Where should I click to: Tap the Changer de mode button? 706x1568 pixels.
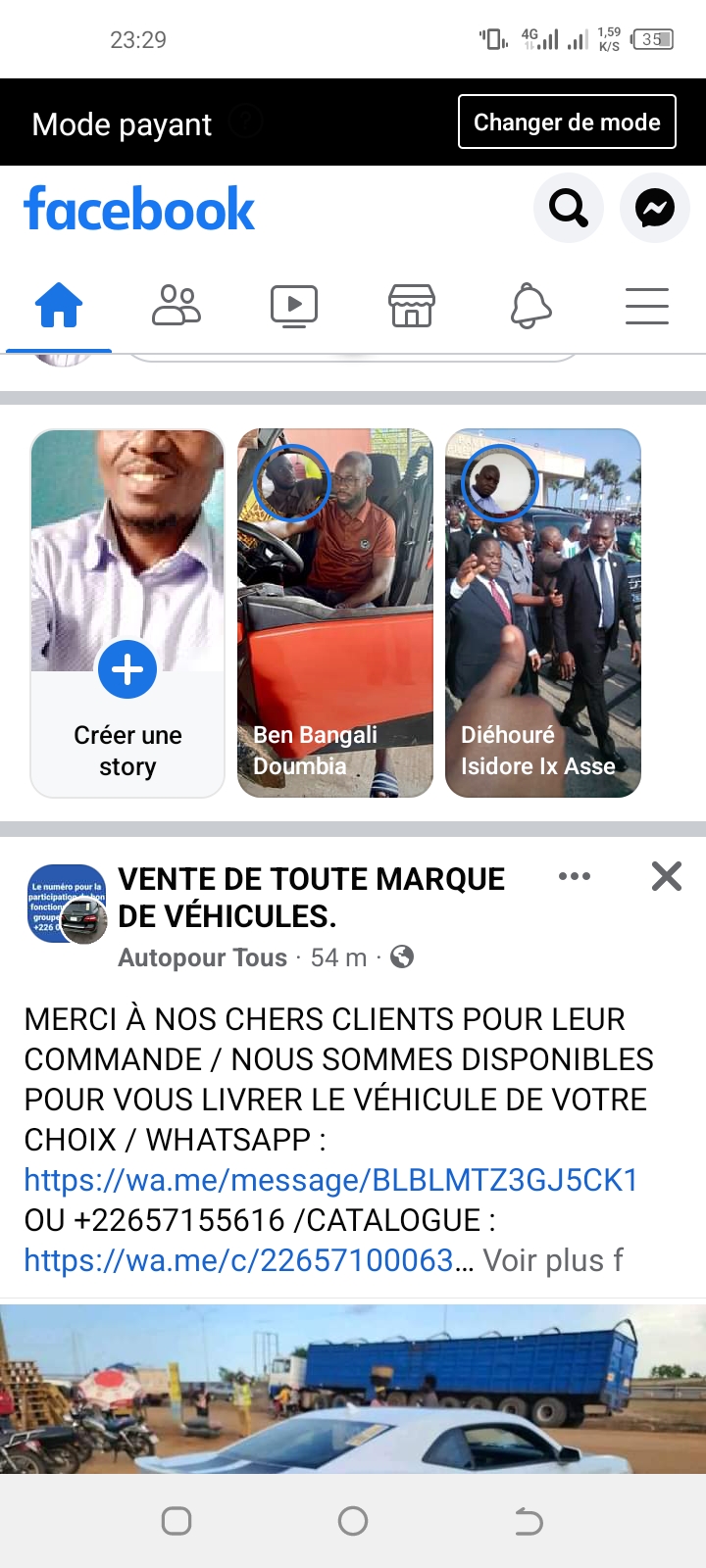(567, 122)
